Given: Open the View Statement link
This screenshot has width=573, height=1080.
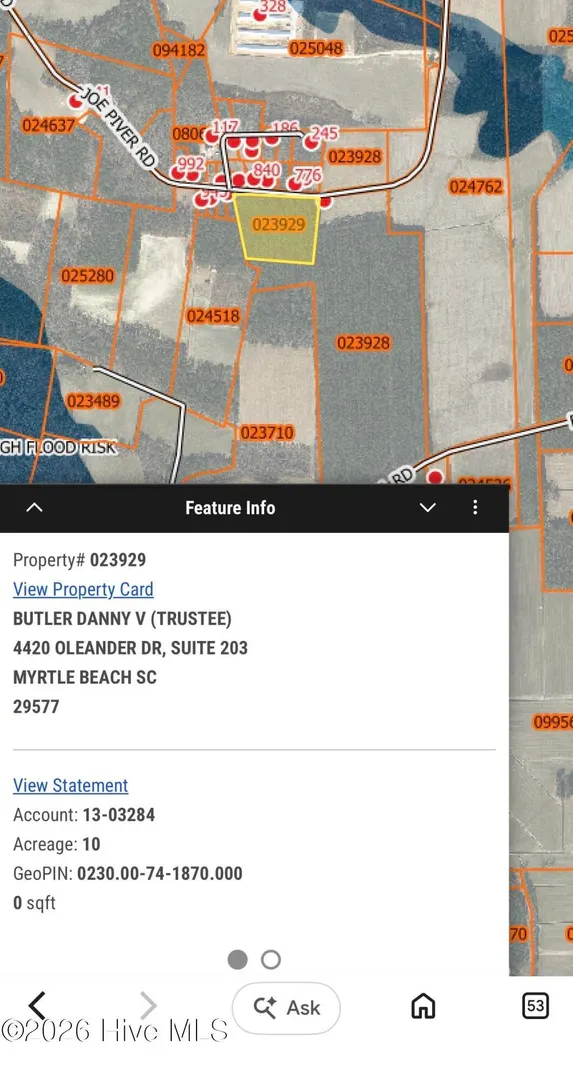Looking at the screenshot, I should (x=70, y=786).
